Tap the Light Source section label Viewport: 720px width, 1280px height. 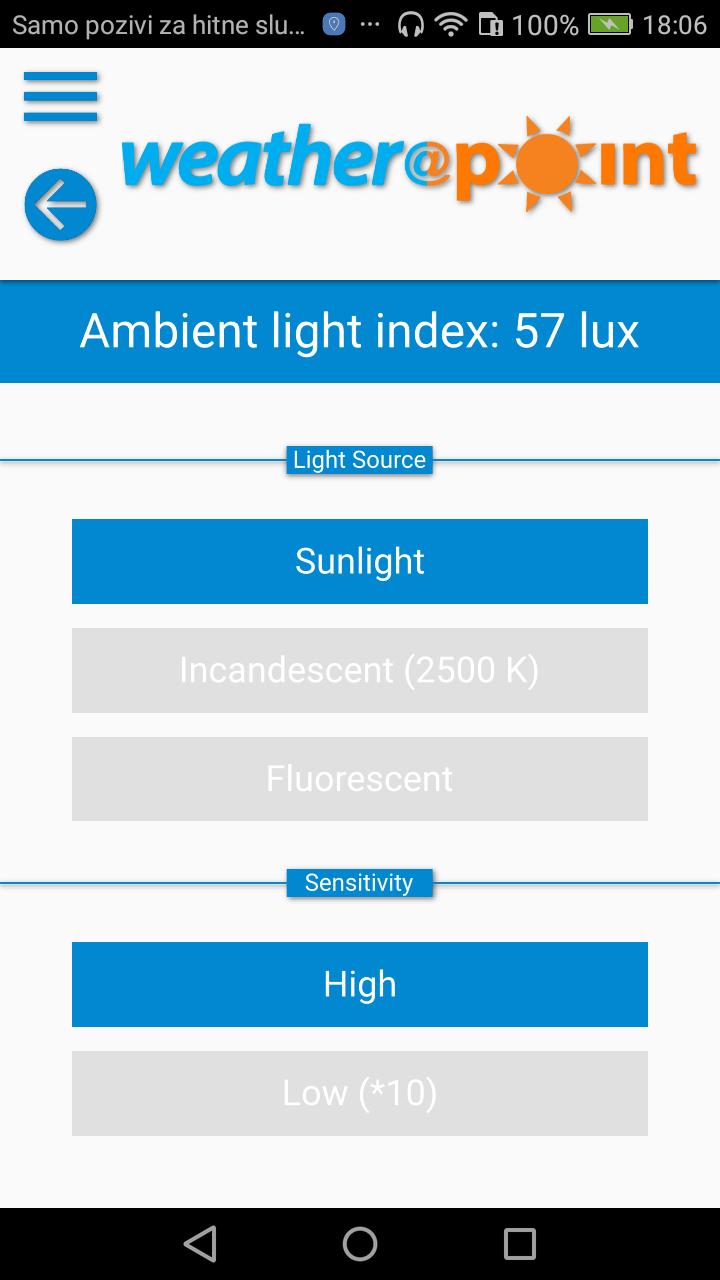pos(360,460)
